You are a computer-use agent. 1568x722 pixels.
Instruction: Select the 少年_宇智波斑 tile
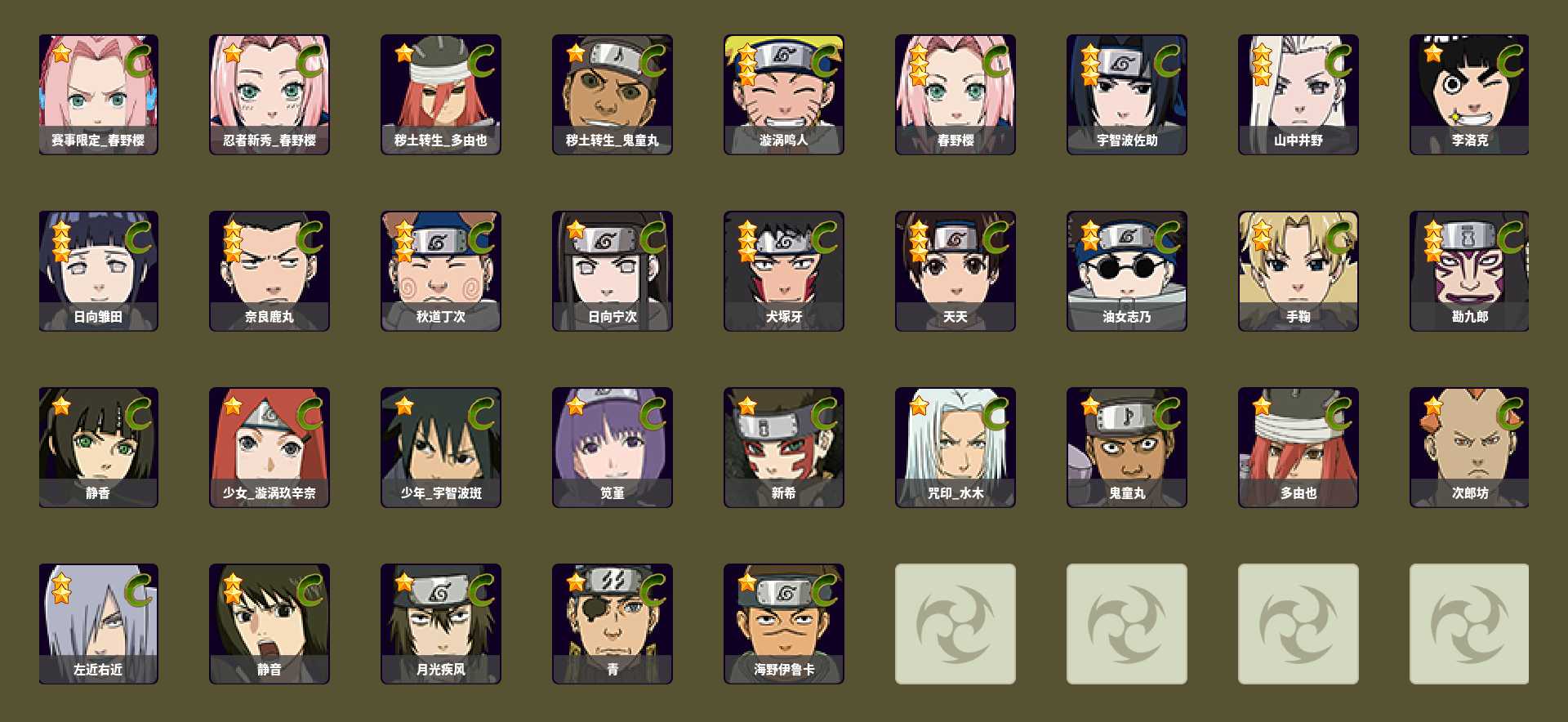[441, 447]
